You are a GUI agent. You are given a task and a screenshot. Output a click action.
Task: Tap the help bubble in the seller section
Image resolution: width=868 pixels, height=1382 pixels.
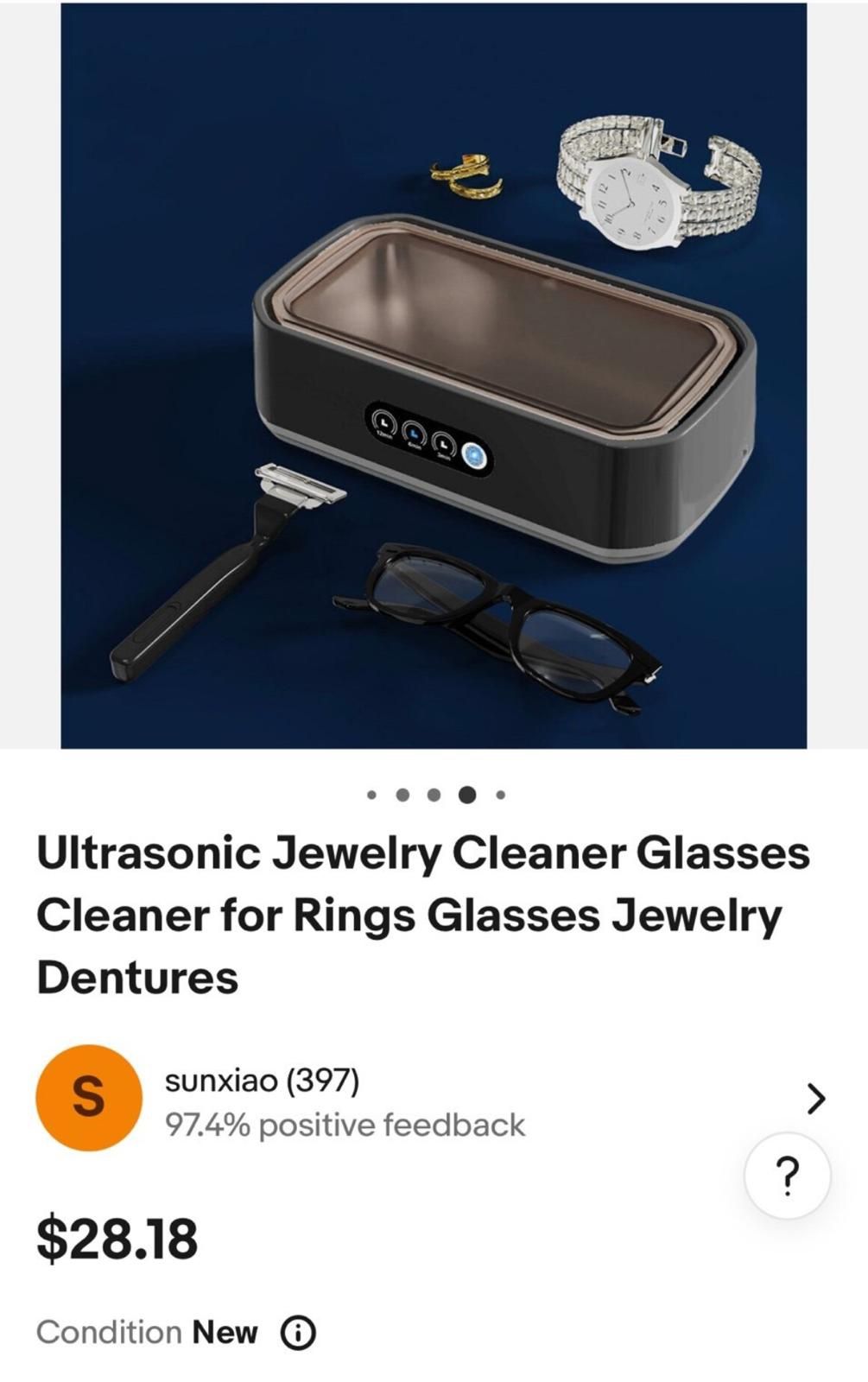tap(788, 1175)
